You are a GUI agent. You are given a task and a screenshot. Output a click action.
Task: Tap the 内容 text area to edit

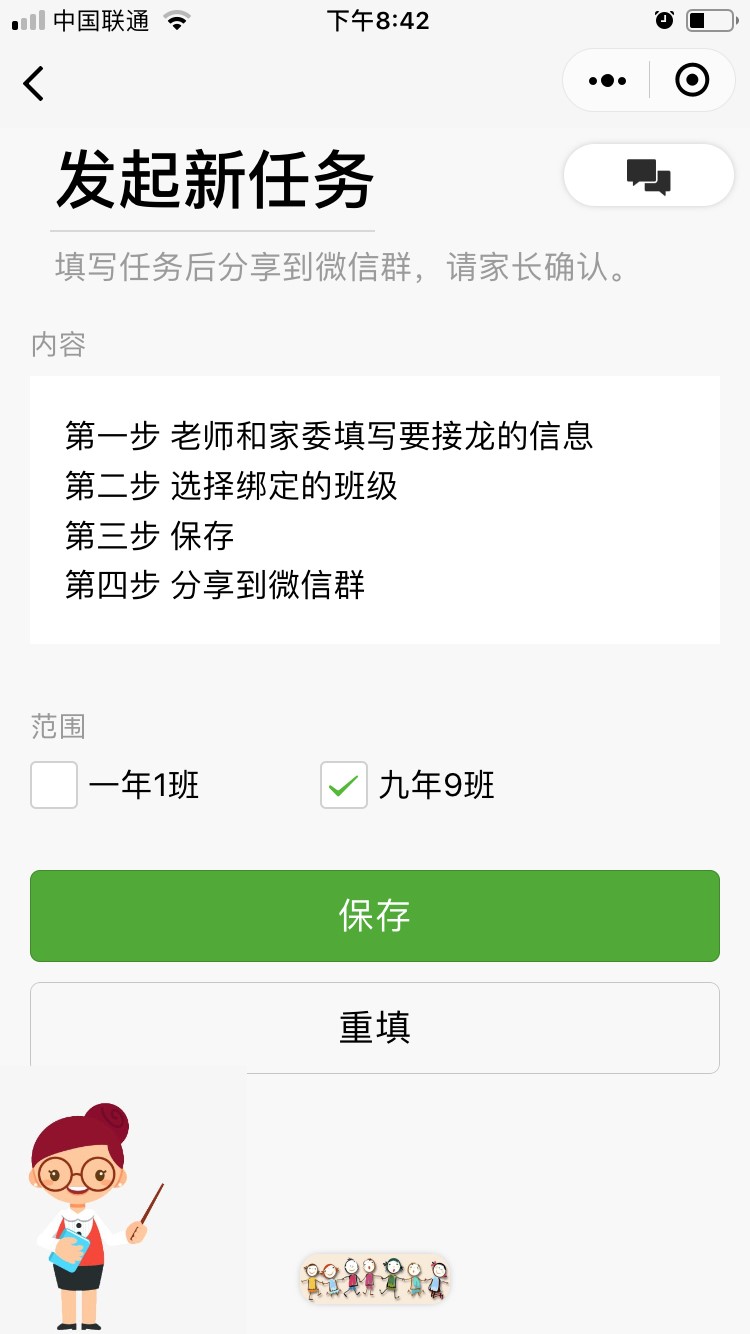pos(375,510)
